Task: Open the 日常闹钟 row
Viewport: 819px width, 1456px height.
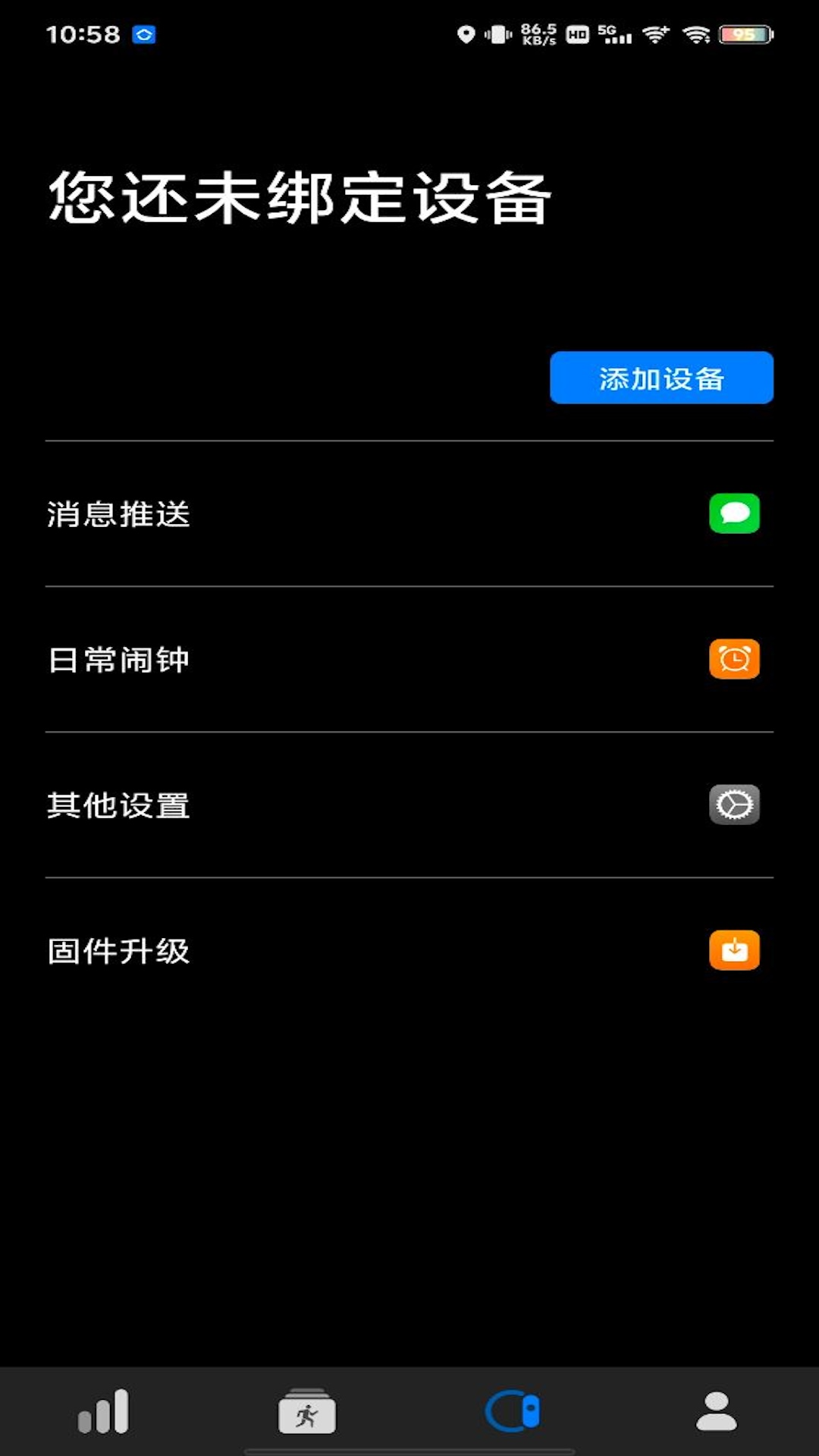Action: pos(409,660)
